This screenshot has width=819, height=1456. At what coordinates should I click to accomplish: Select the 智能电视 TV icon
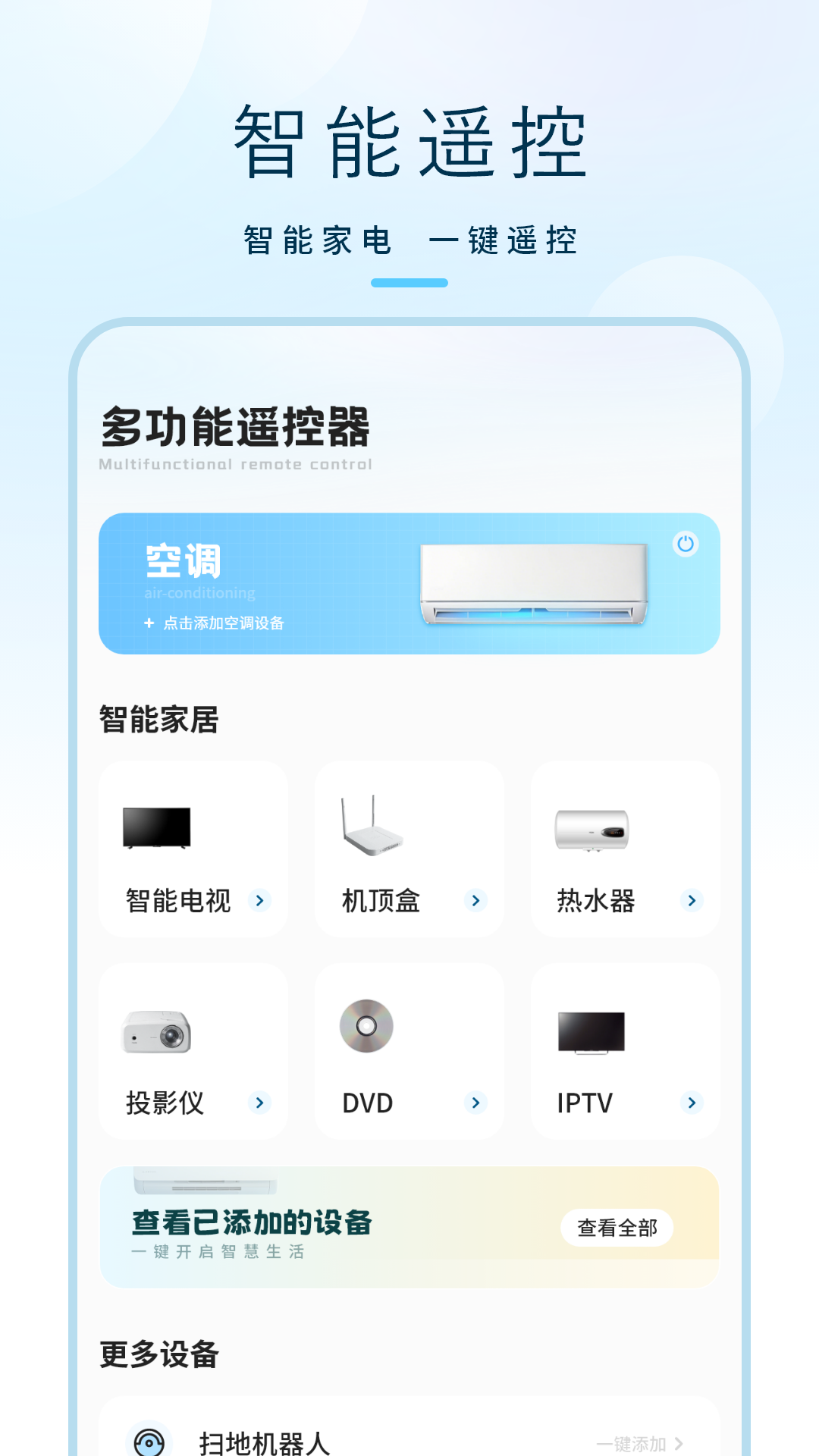point(157,829)
